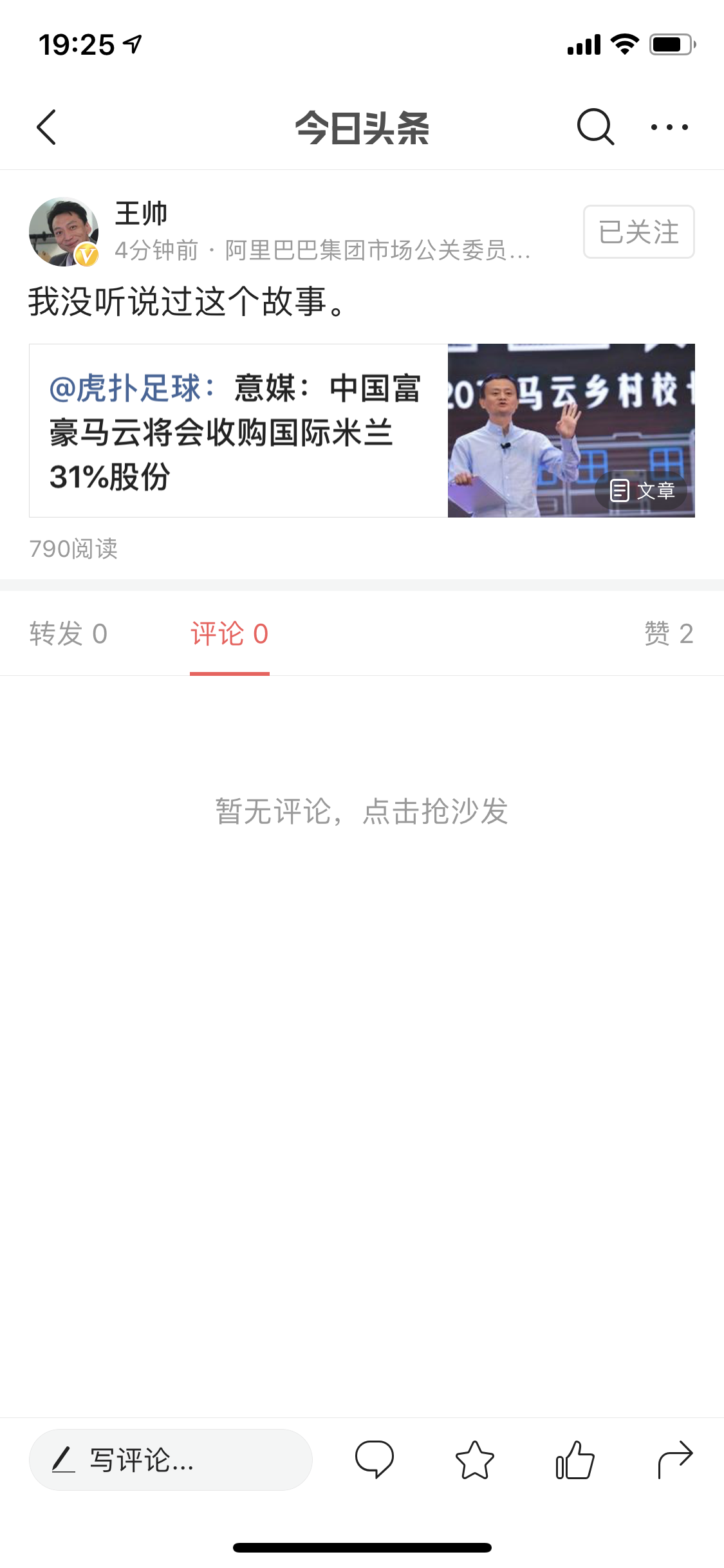Open the more options menu
Screen dimensions: 724x1568
click(669, 126)
